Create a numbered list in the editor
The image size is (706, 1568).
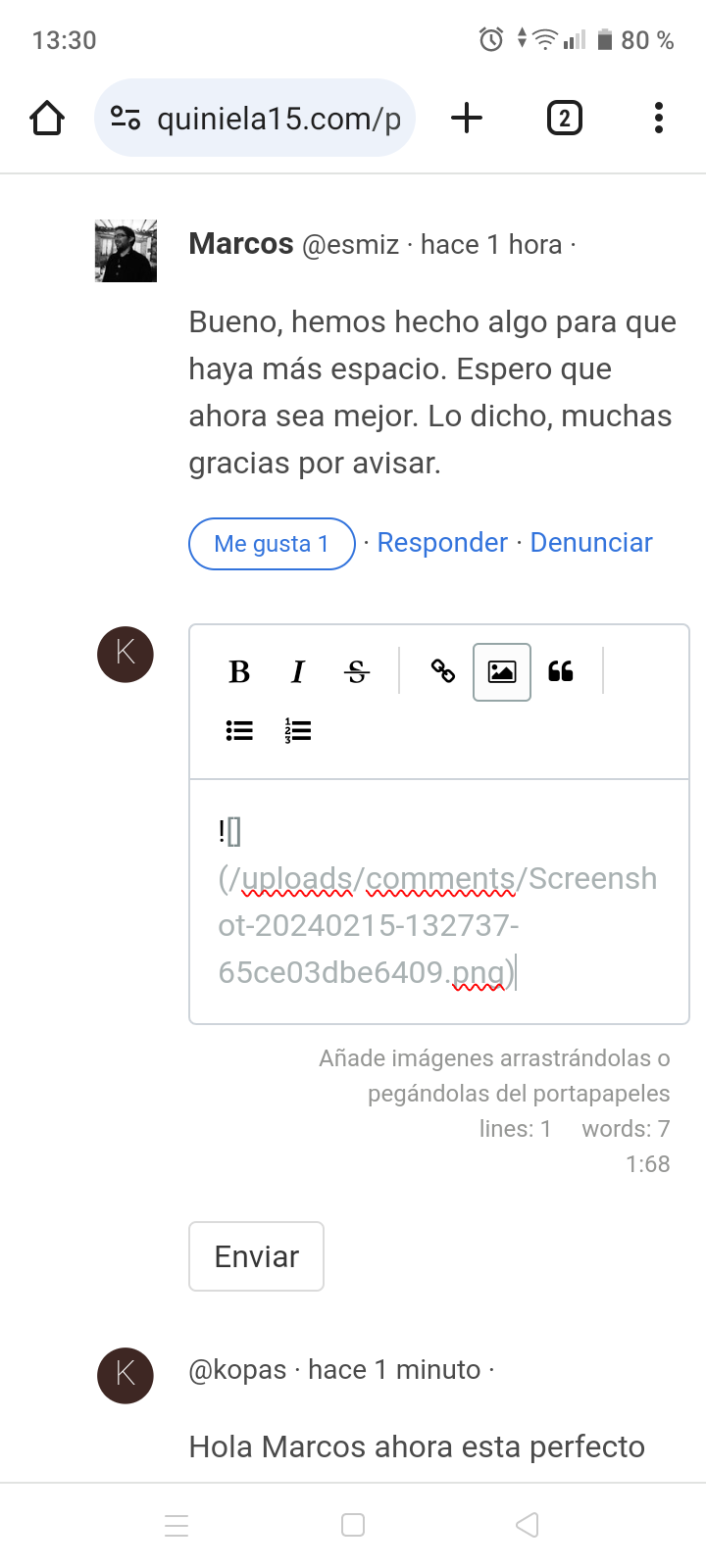pyautogui.click(x=298, y=731)
